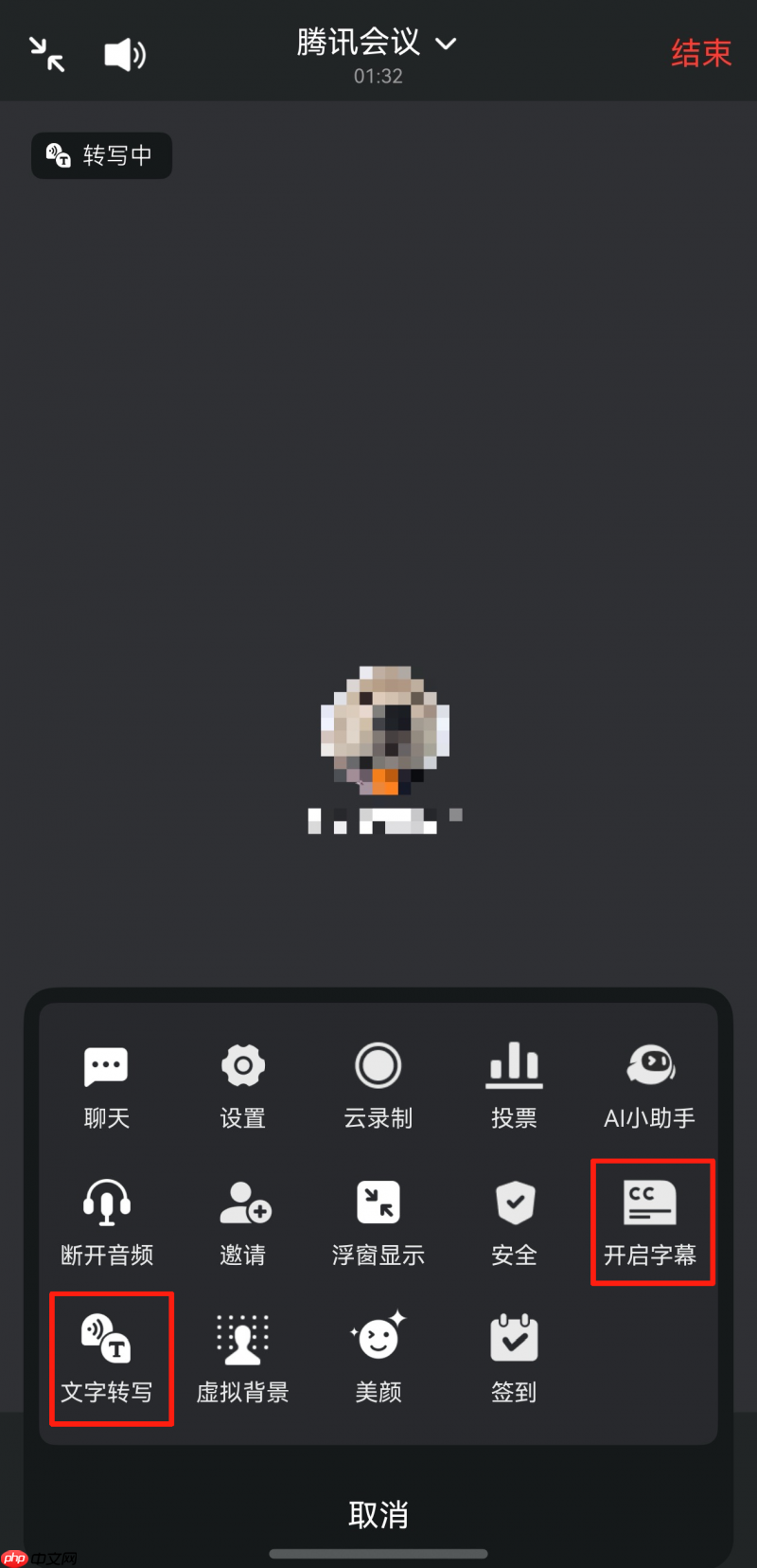Viewport: 757px width, 1568px height.
Task: End the meeting with 结束
Action: (700, 53)
